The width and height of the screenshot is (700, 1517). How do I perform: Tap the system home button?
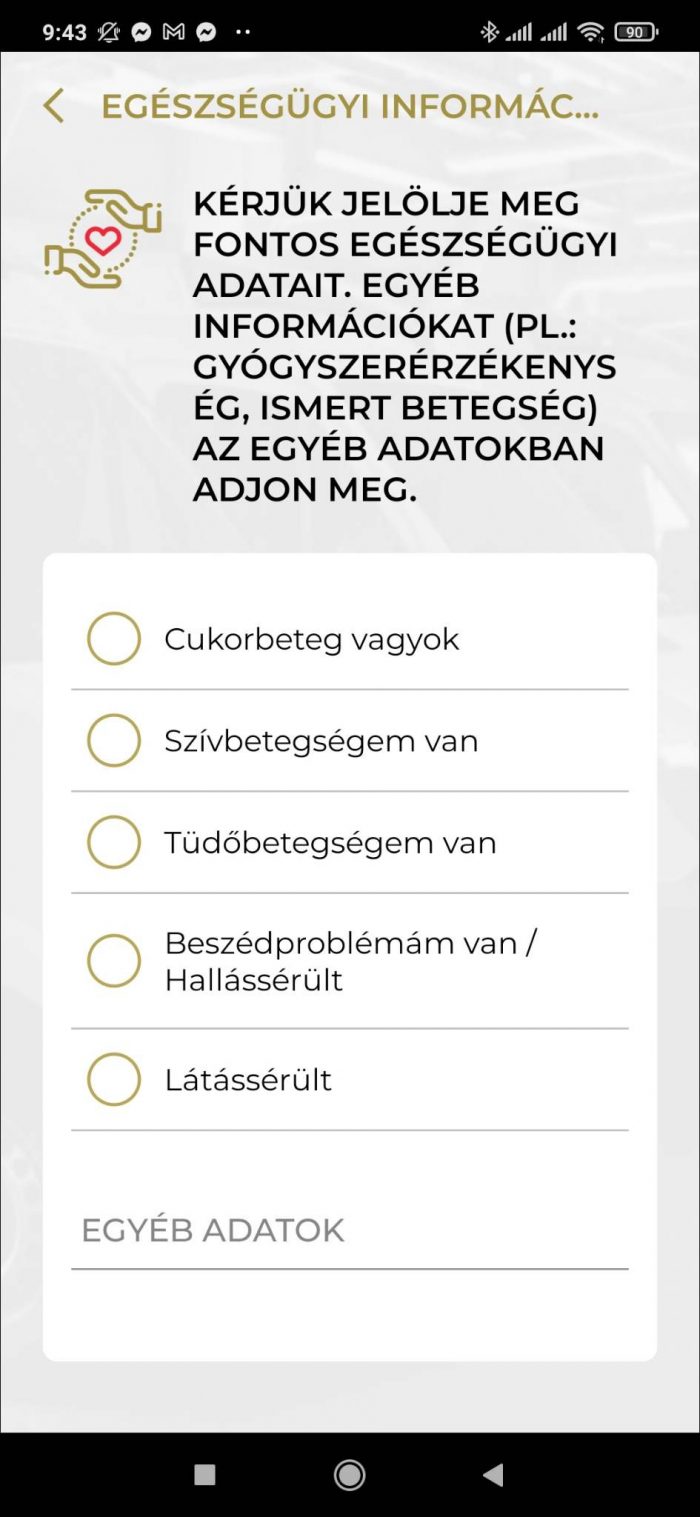click(x=349, y=1475)
